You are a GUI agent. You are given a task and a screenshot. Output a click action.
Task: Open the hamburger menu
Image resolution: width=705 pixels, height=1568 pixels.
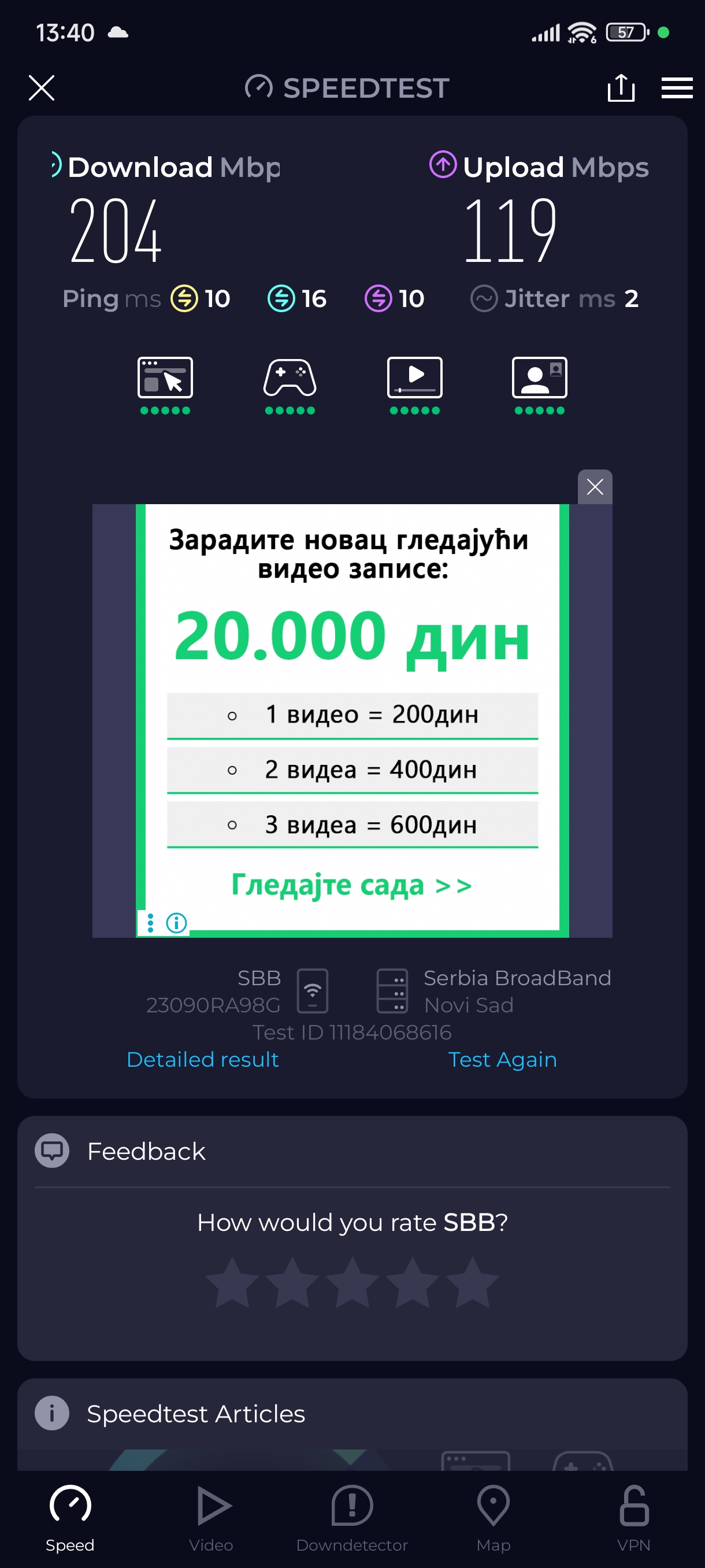(677, 88)
